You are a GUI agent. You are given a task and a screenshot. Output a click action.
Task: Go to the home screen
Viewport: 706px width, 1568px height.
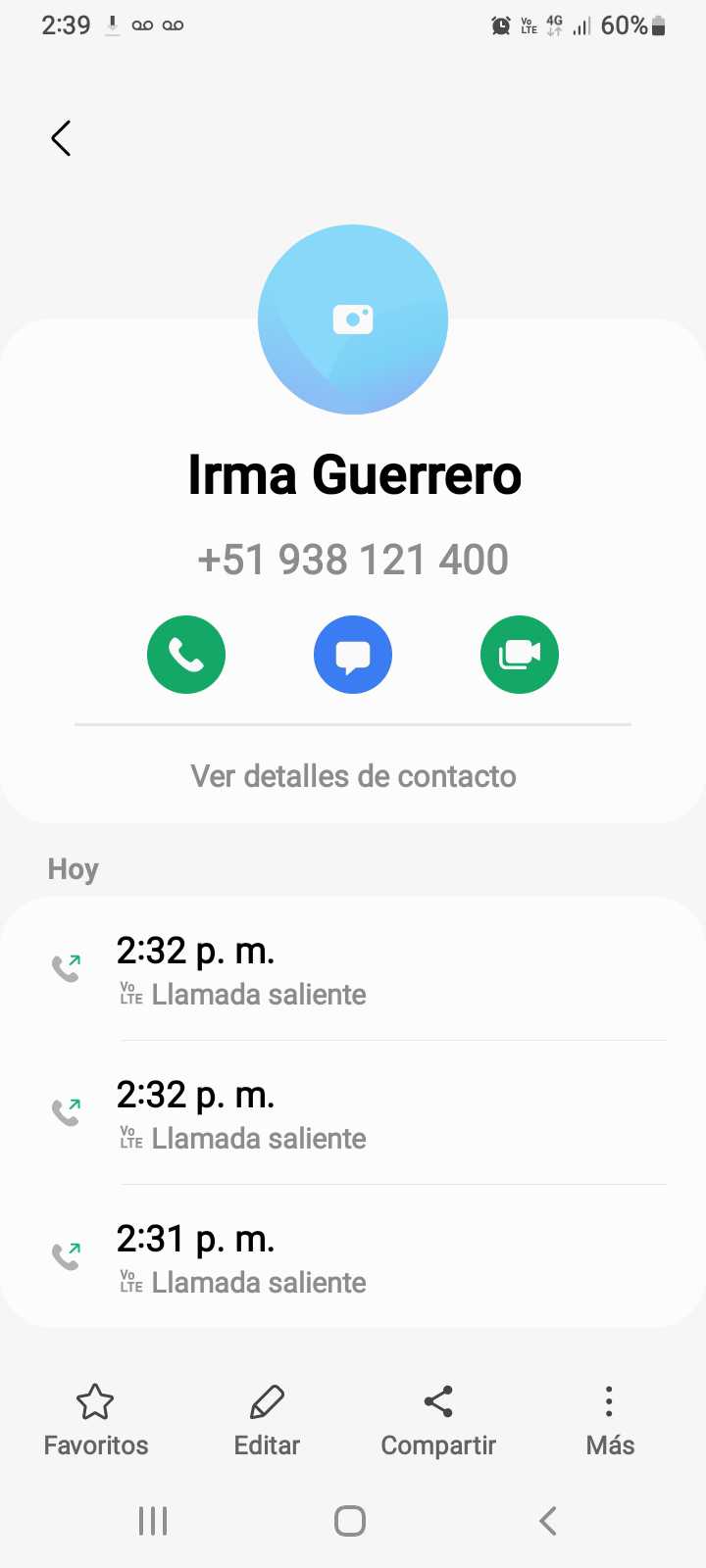coord(350,1521)
